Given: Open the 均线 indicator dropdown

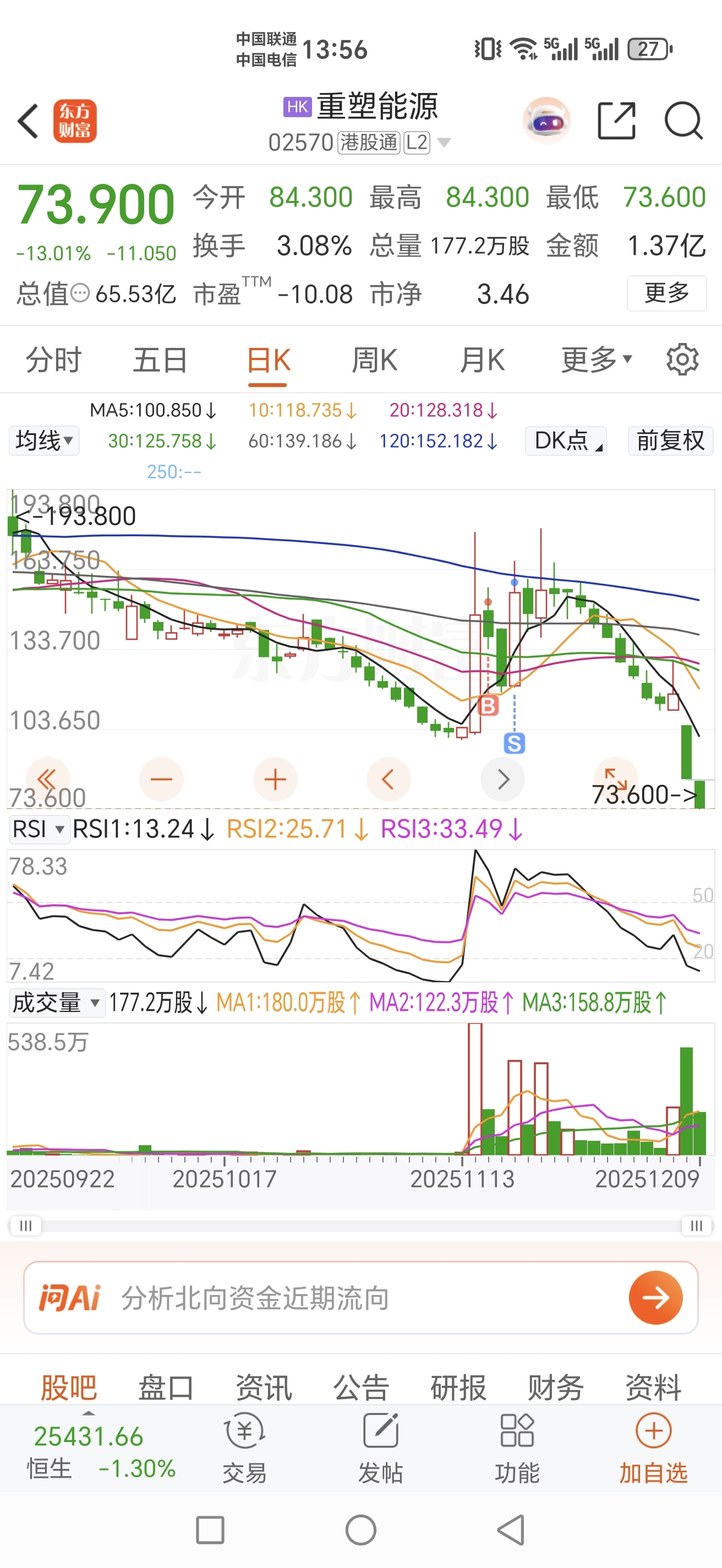Looking at the screenshot, I should pos(44,440).
